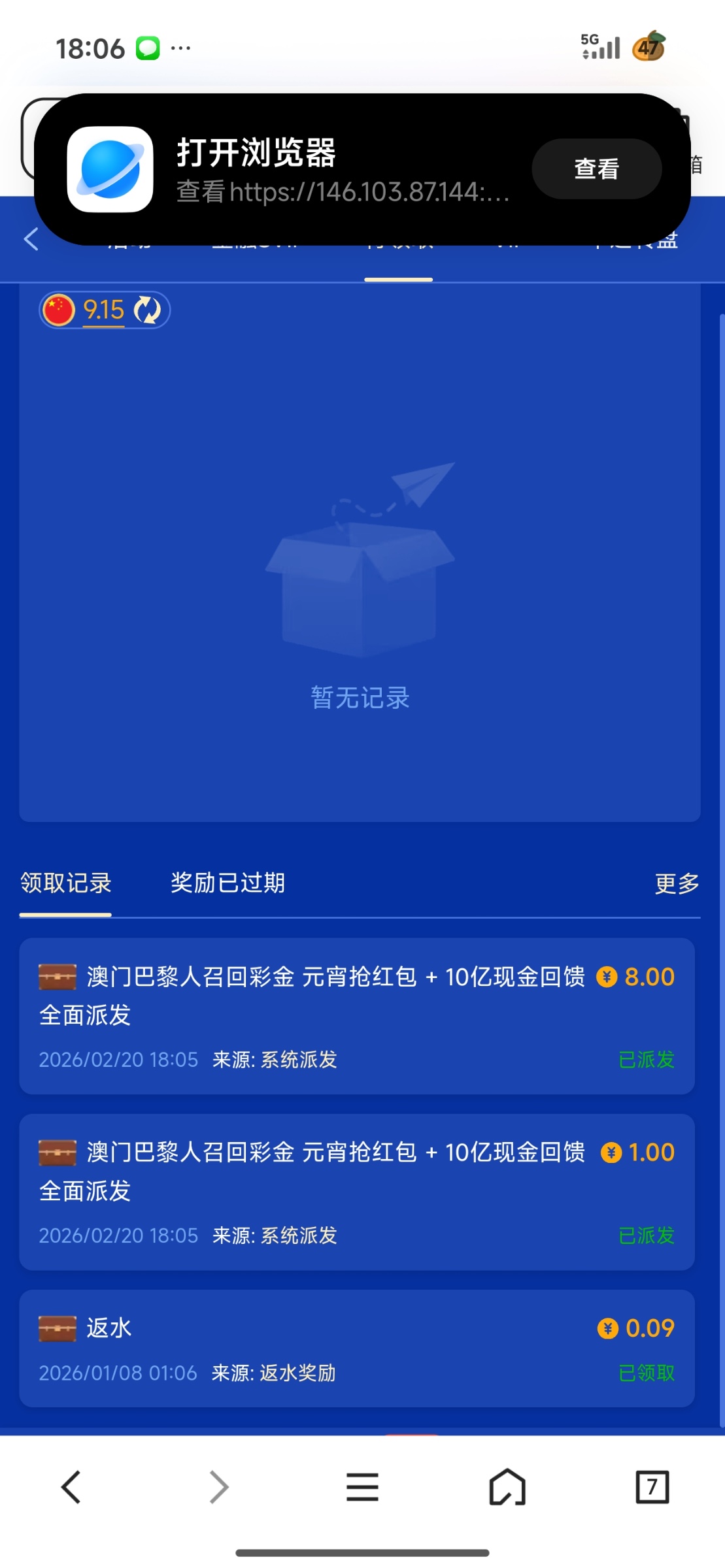Go back in the browser toolbar
This screenshot has height=1568, width=725.
(x=71, y=1488)
